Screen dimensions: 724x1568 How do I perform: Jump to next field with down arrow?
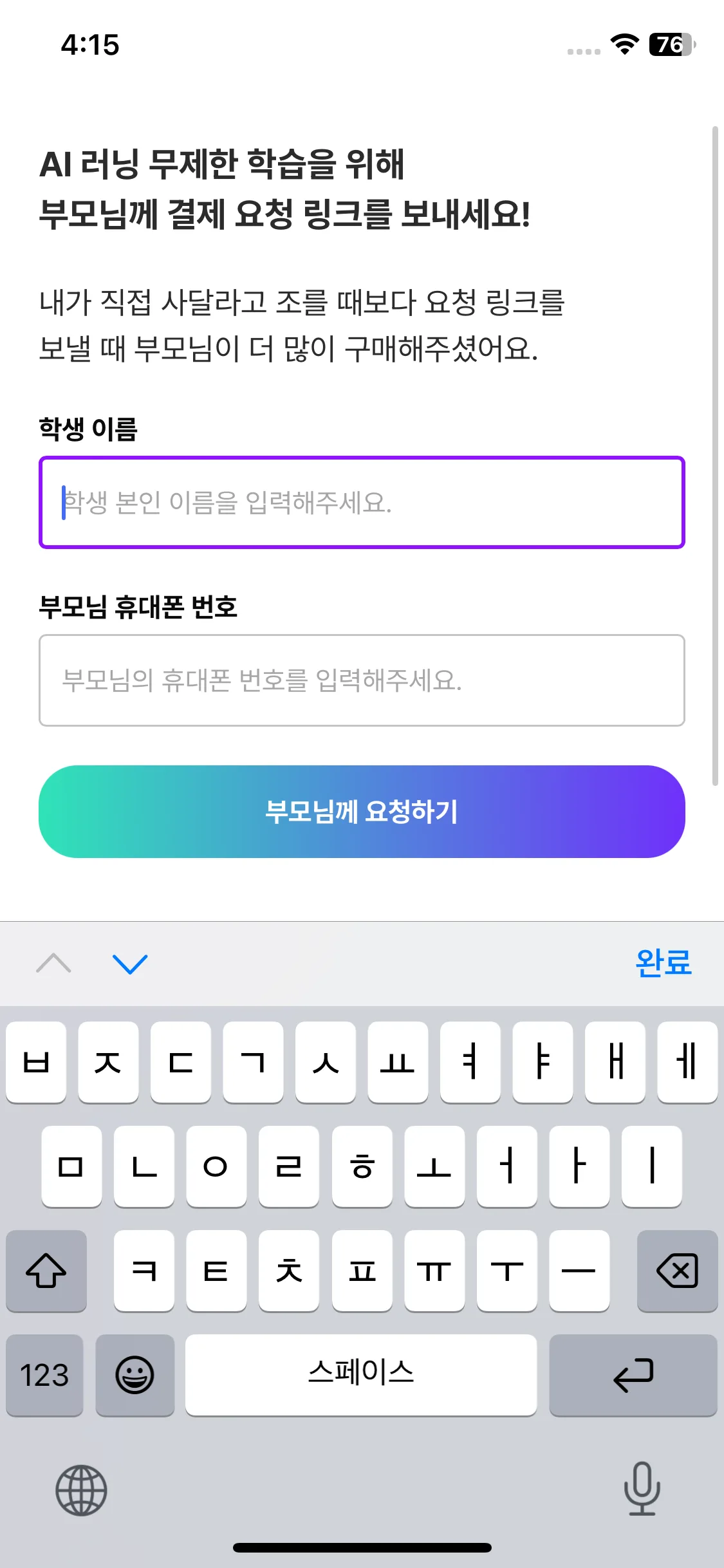coord(130,964)
